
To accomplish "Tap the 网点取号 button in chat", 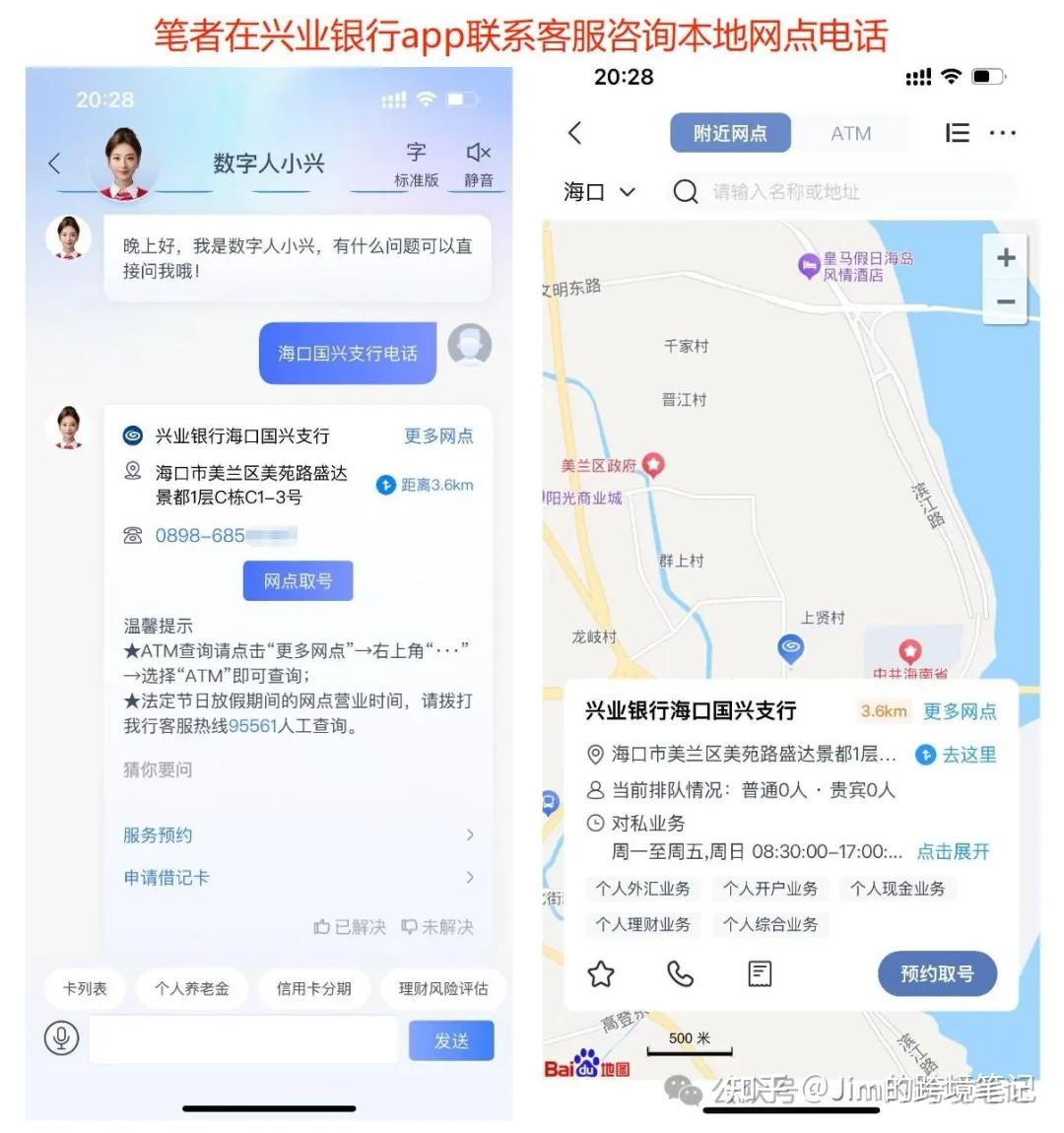I will pos(298,580).
